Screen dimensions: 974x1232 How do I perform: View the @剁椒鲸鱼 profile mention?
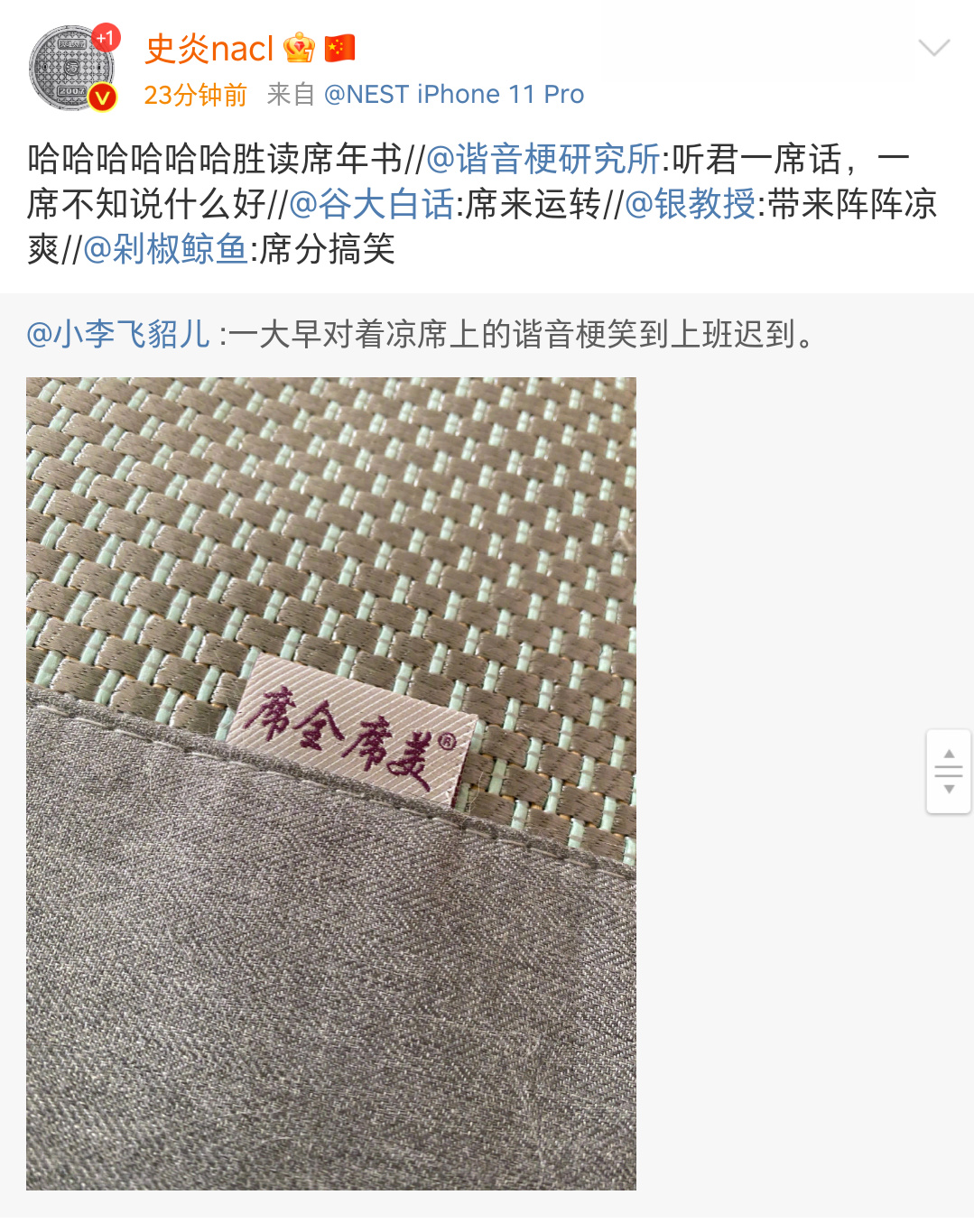coord(165,249)
